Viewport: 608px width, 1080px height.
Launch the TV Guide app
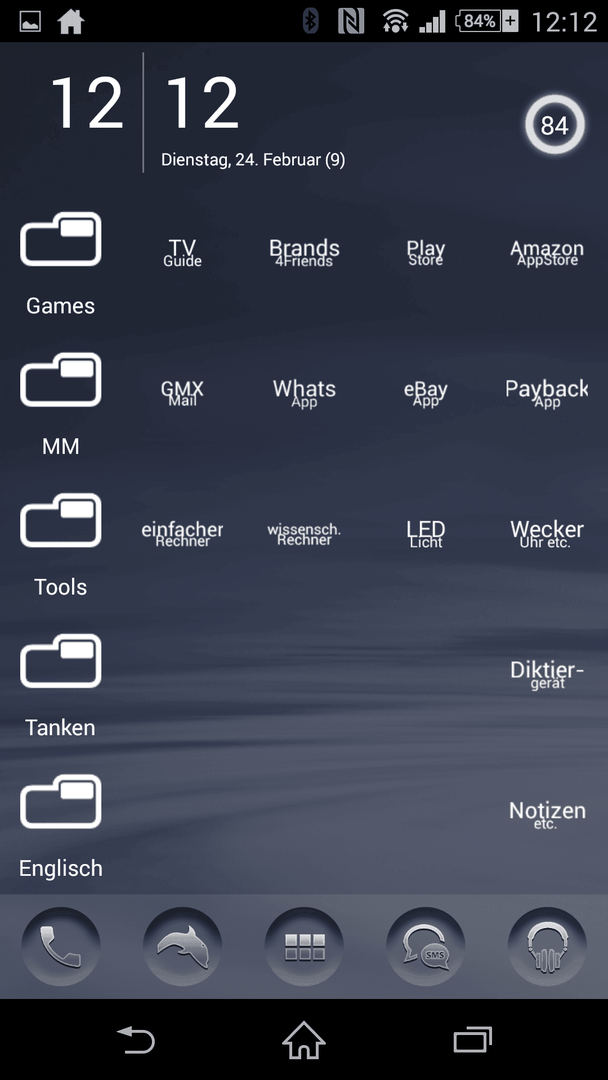click(182, 253)
